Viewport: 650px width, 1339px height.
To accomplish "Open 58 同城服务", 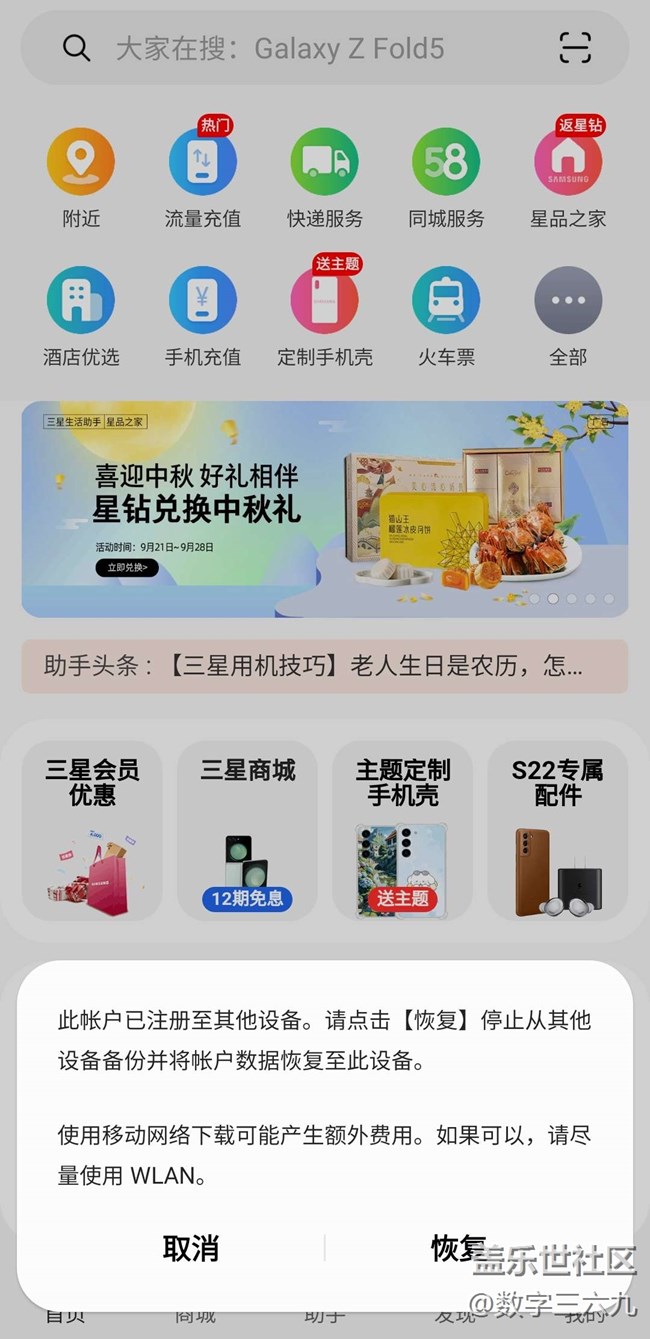I will (x=446, y=163).
